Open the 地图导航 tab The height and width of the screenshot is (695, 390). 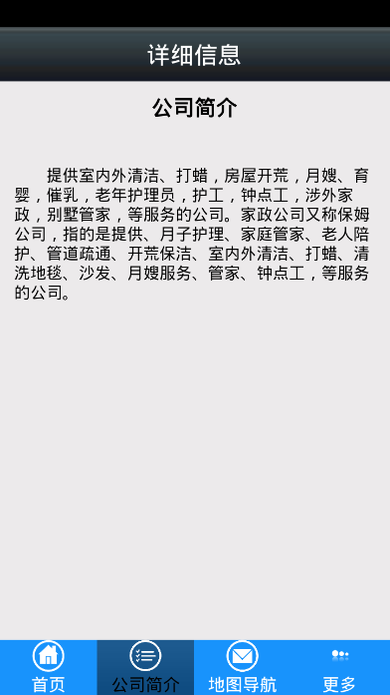[x=242, y=667]
